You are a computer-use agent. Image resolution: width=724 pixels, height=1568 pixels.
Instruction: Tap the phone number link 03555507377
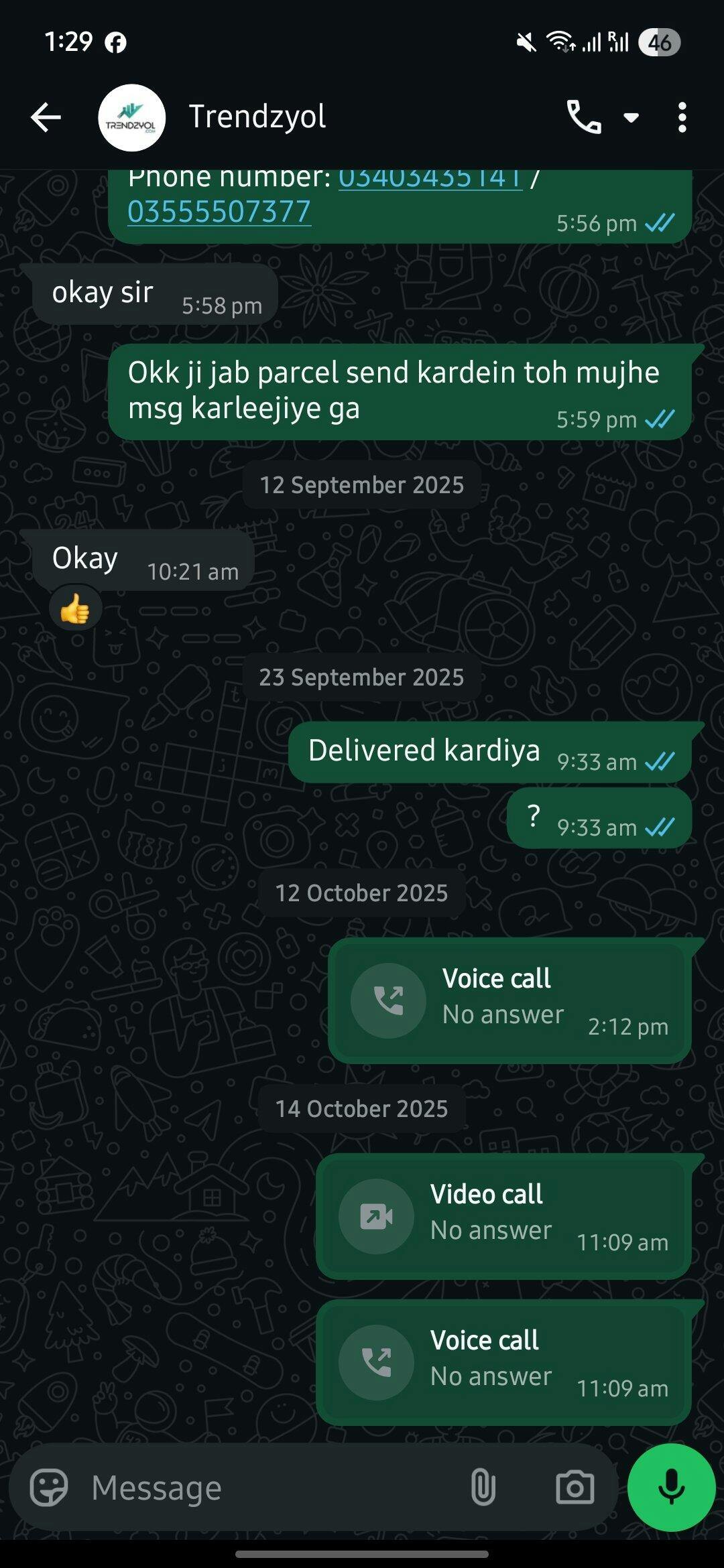[219, 212]
